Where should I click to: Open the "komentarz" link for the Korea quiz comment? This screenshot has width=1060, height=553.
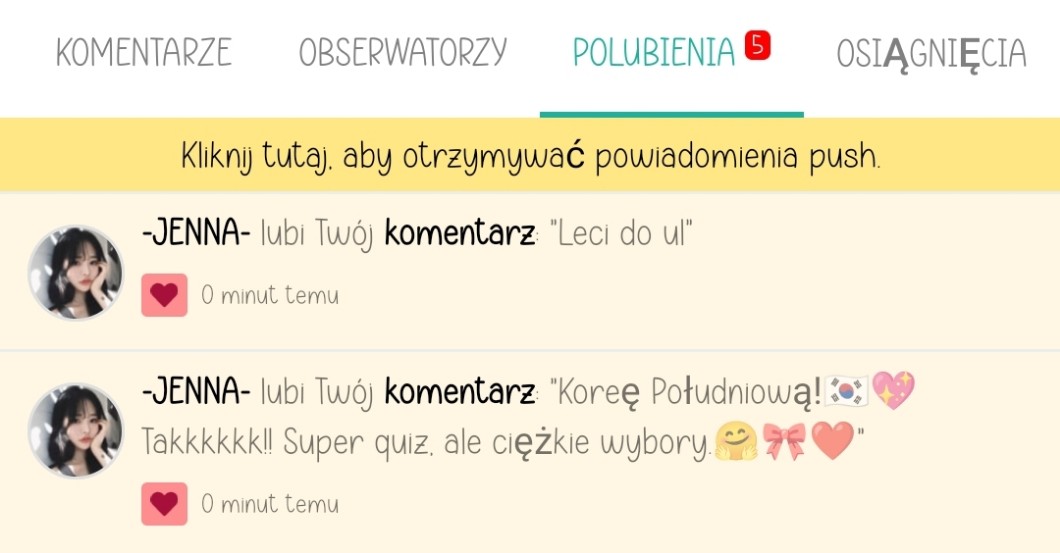[x=460, y=392]
